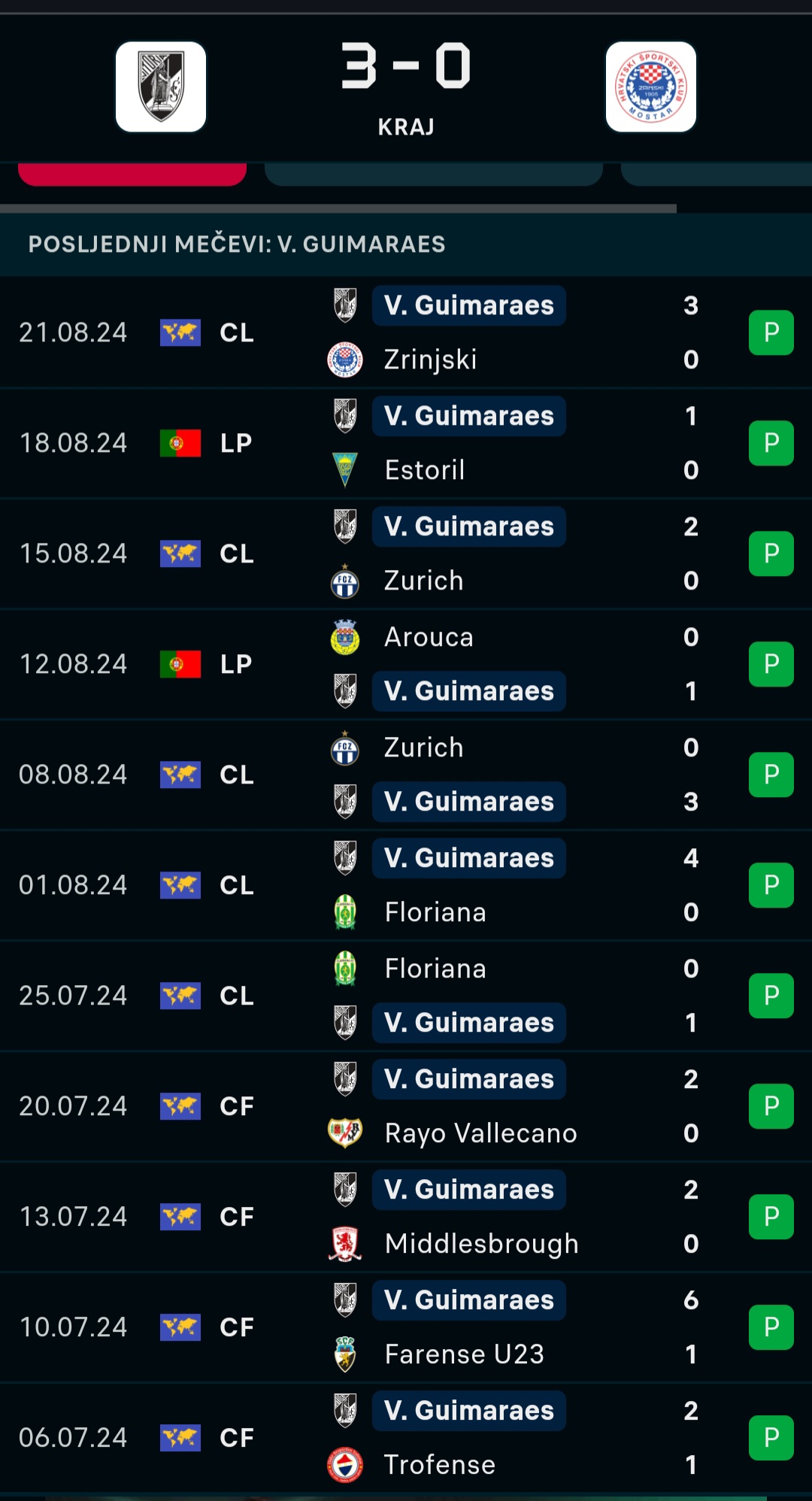Image resolution: width=812 pixels, height=1501 pixels.
Task: Open the 25.07.24 Floriana vs V. Guimaraes match
Action: pyautogui.click(x=406, y=996)
